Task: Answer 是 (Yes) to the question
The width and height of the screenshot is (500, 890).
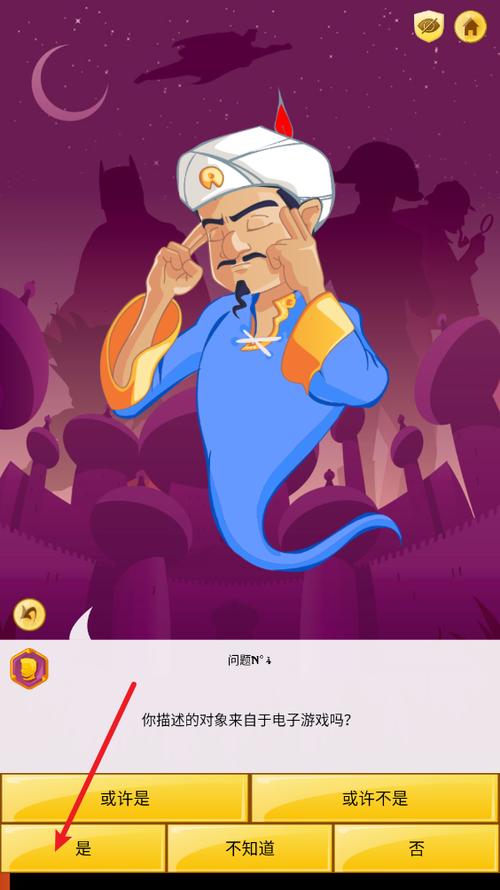Action: coord(83,848)
